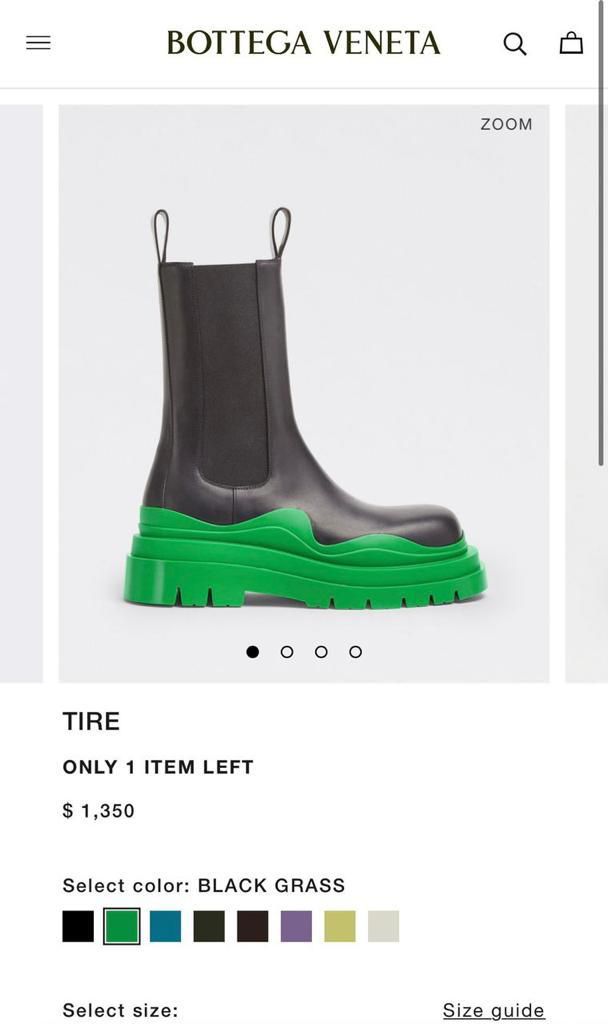Screen dimensions: 608x1024
Task: Select the yellow-green color swatch
Action: (x=340, y=926)
